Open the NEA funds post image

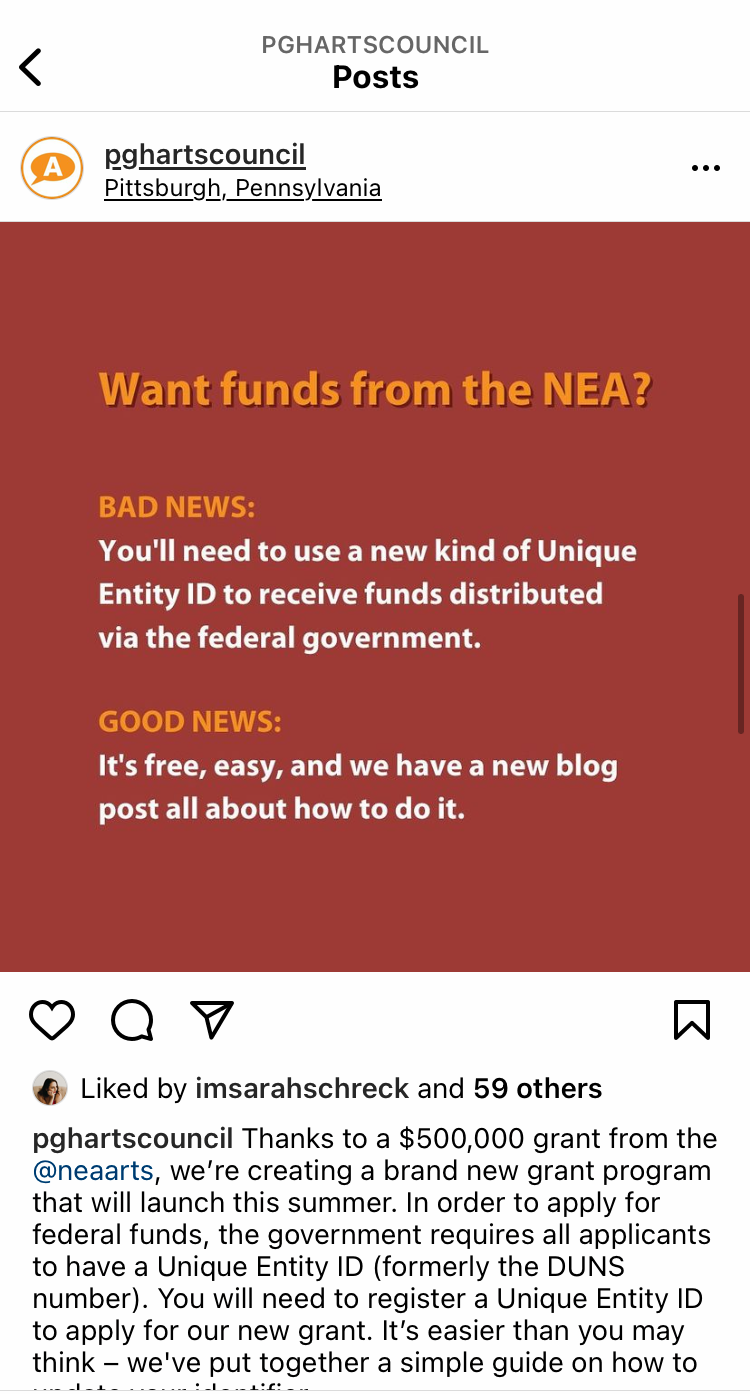[x=375, y=596]
